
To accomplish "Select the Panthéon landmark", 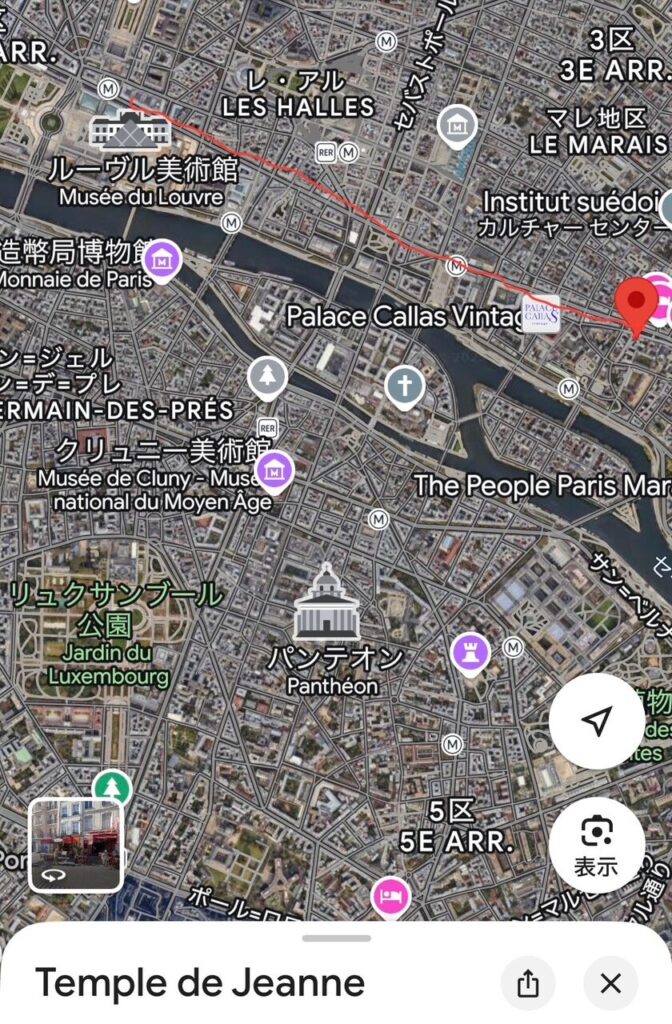I will pyautogui.click(x=326, y=603).
